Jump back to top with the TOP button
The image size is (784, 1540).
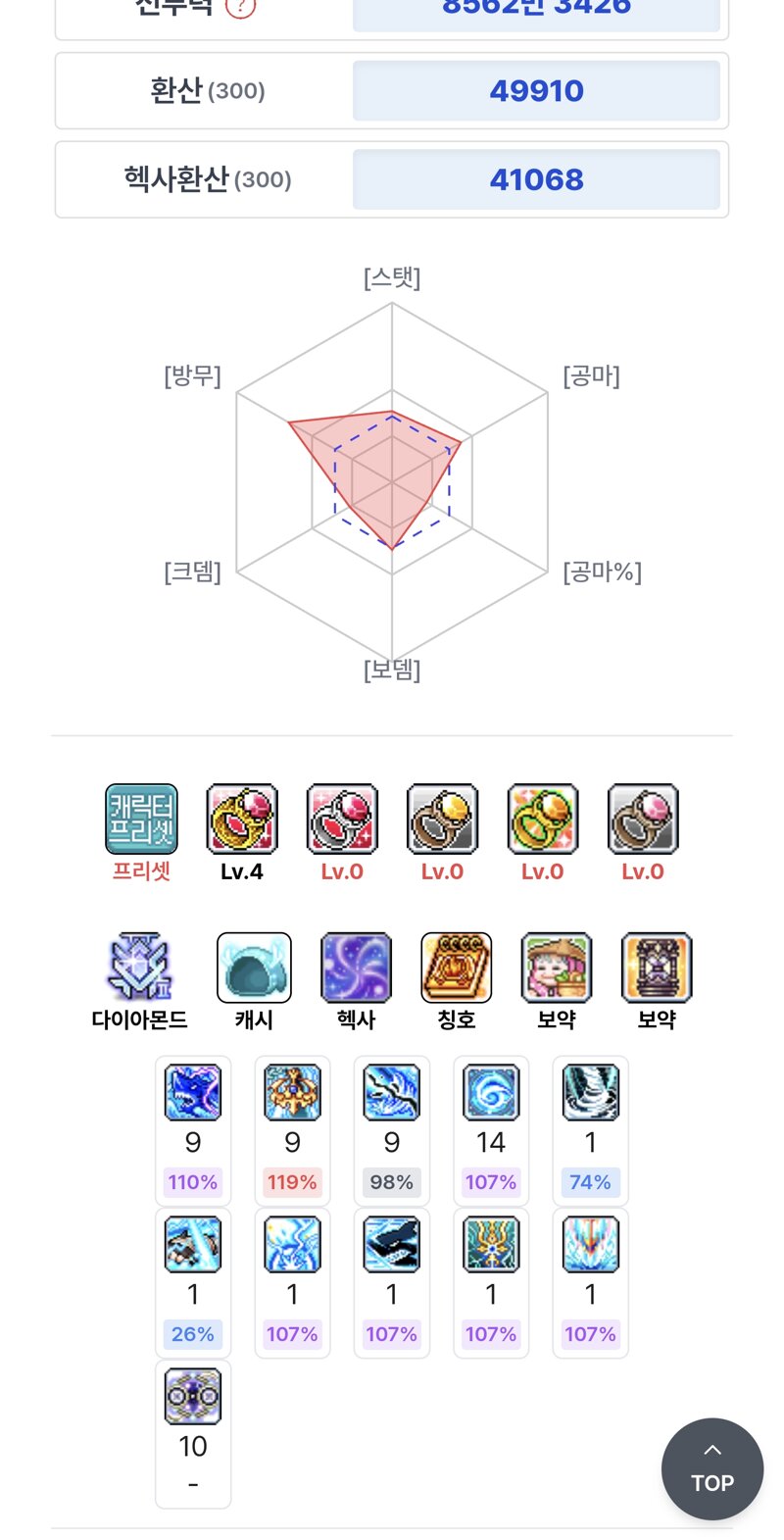tap(712, 1468)
